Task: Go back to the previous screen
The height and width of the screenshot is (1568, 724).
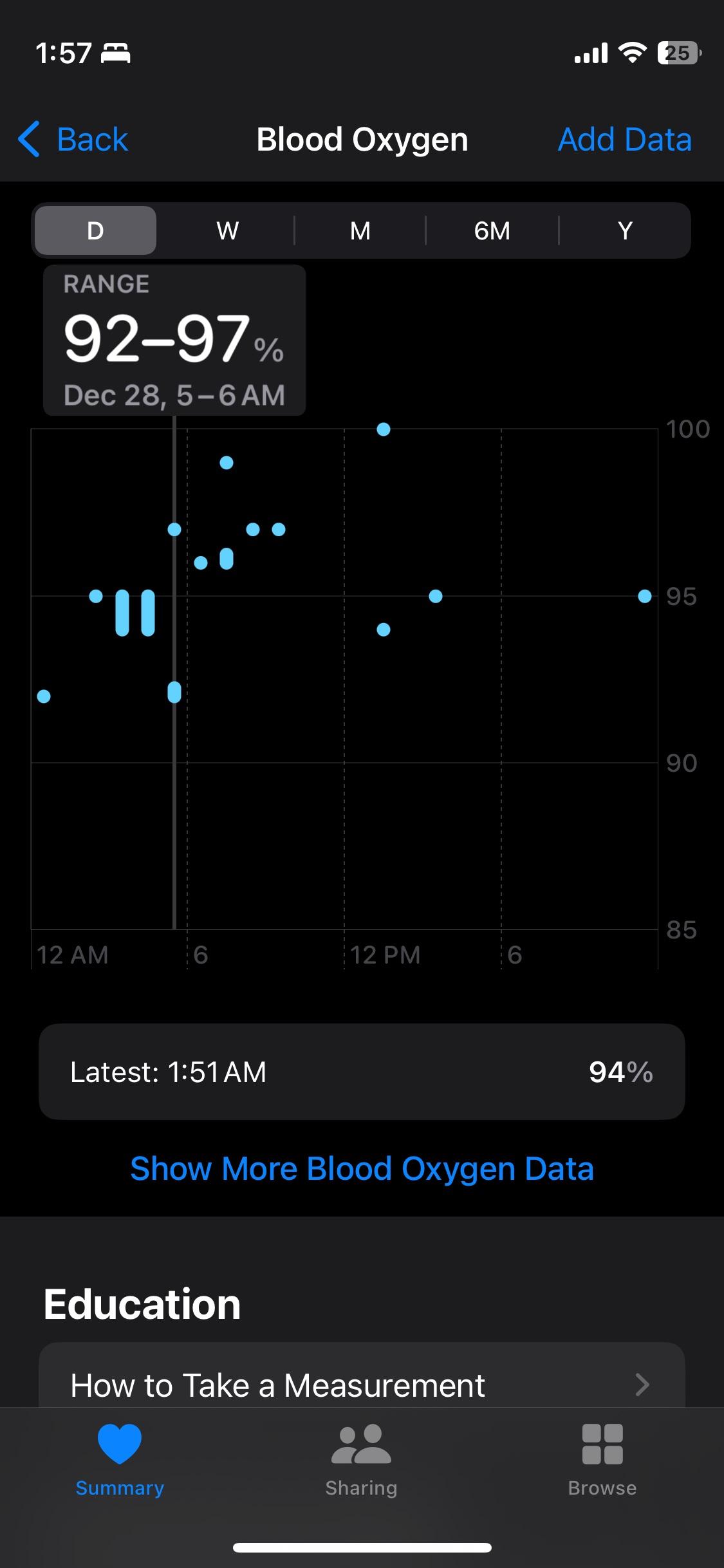Action: [73, 140]
